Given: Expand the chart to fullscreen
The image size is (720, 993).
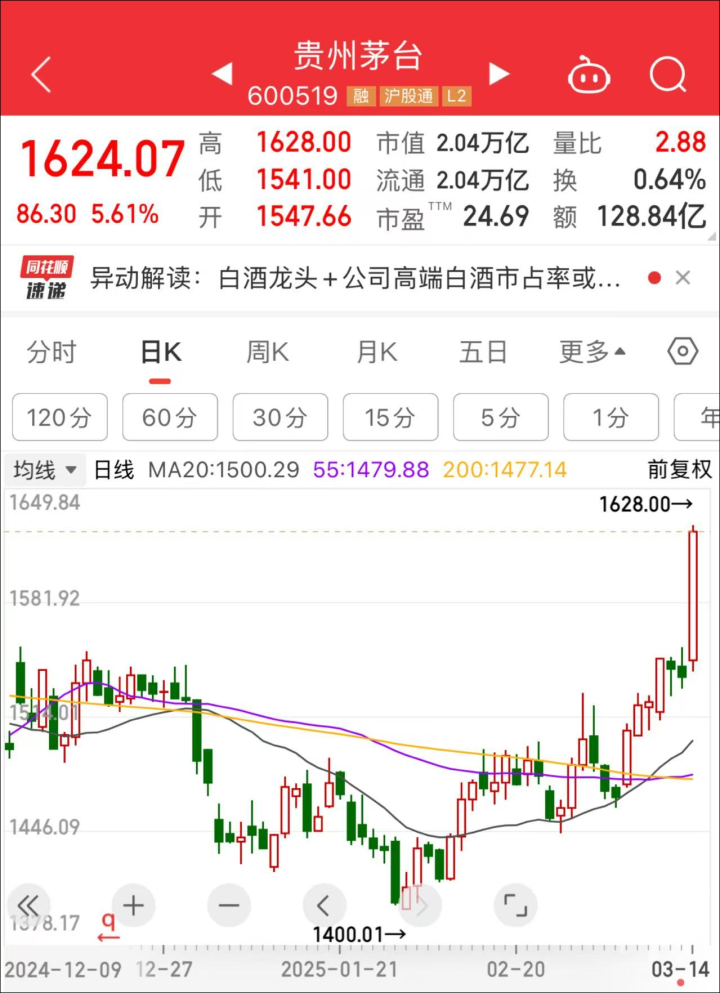Looking at the screenshot, I should [515, 906].
